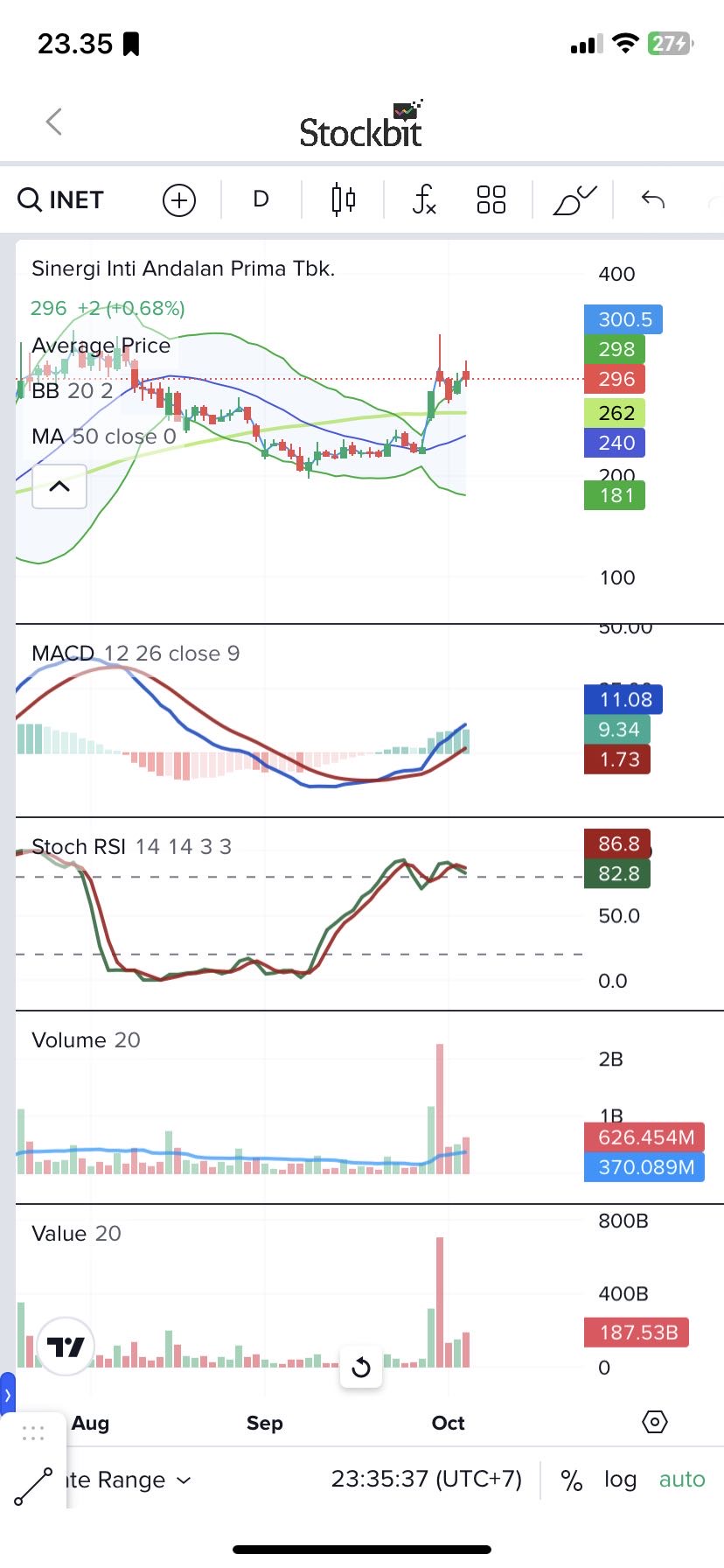
Task: Toggle the auto scale option
Action: 682,1479
